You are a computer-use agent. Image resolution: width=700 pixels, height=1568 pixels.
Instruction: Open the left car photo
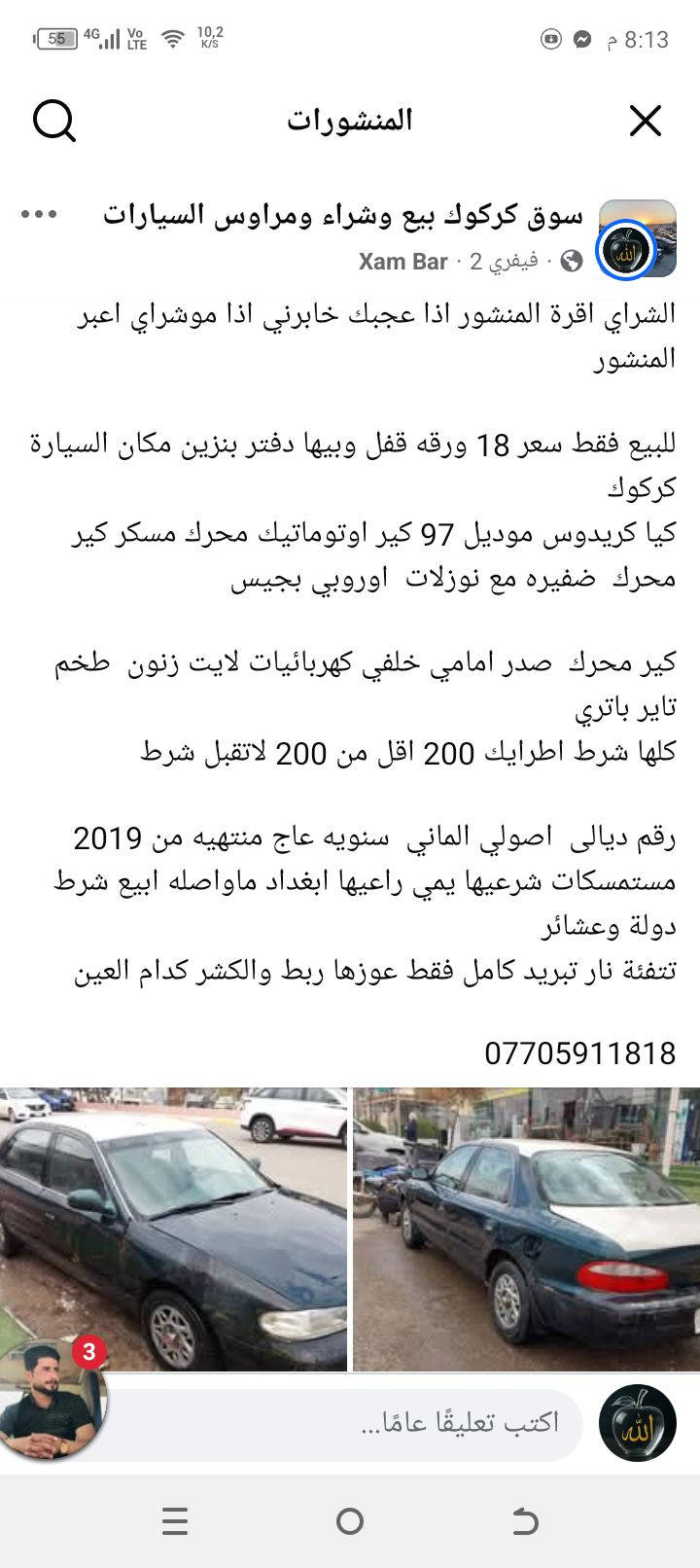click(x=173, y=1229)
